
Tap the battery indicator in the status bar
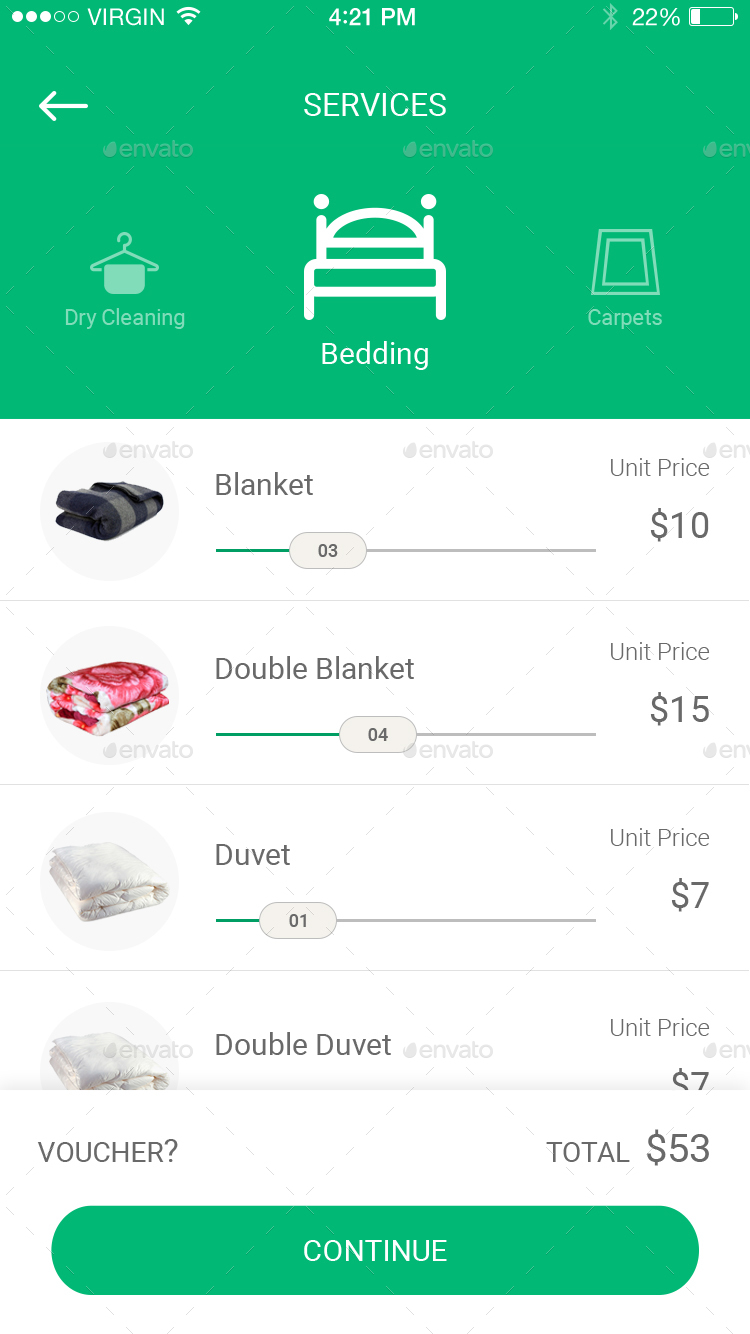(x=714, y=15)
